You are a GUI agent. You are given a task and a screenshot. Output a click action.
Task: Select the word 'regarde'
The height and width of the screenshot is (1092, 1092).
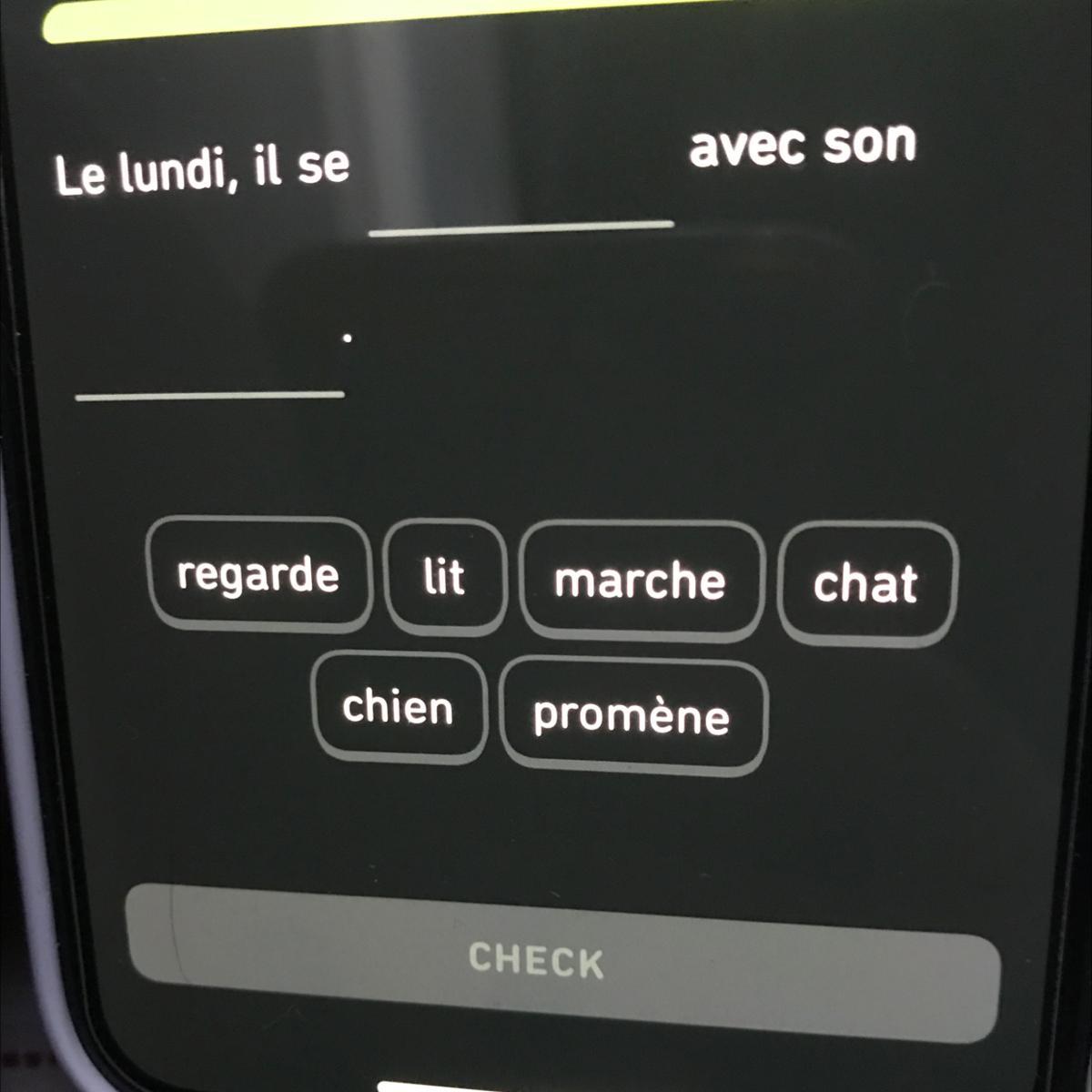[258, 573]
